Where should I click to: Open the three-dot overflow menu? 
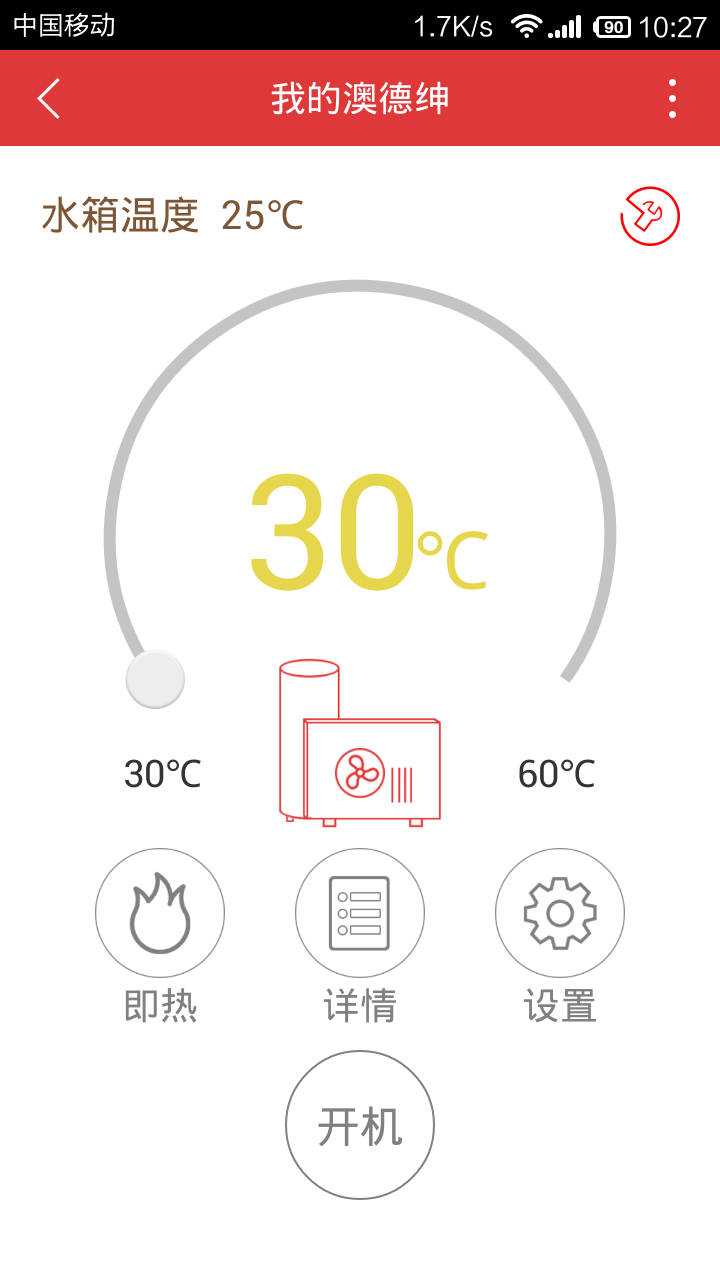(x=672, y=98)
